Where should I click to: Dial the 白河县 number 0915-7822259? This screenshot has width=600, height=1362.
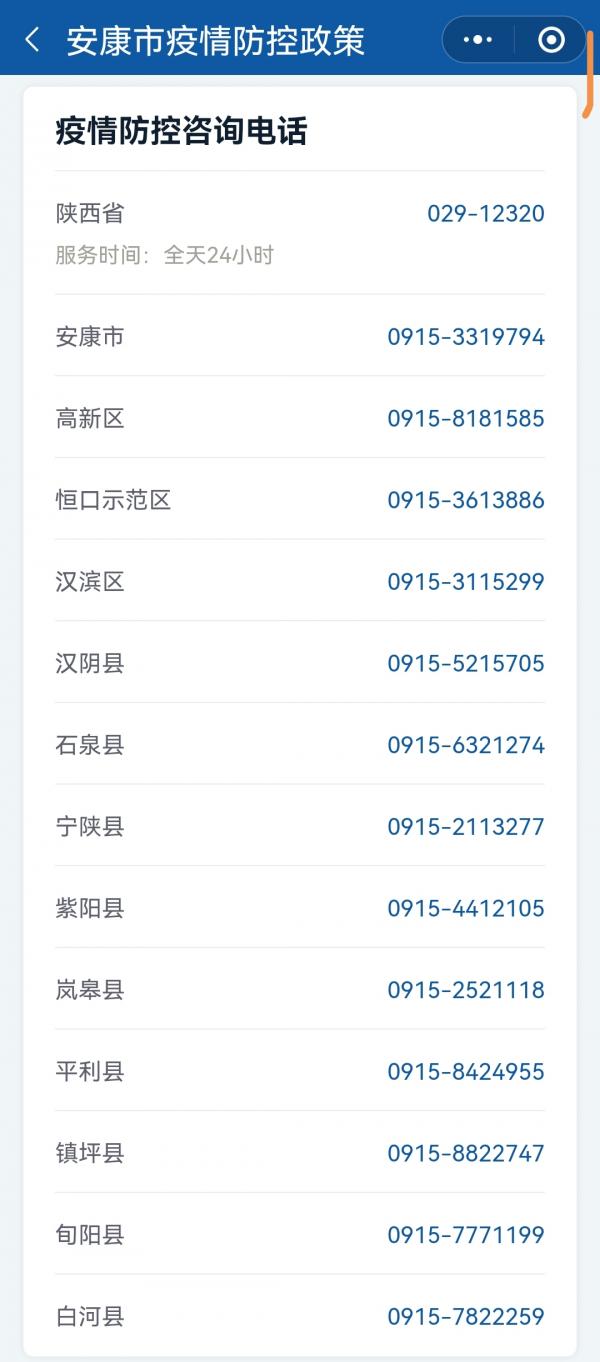466,1317
